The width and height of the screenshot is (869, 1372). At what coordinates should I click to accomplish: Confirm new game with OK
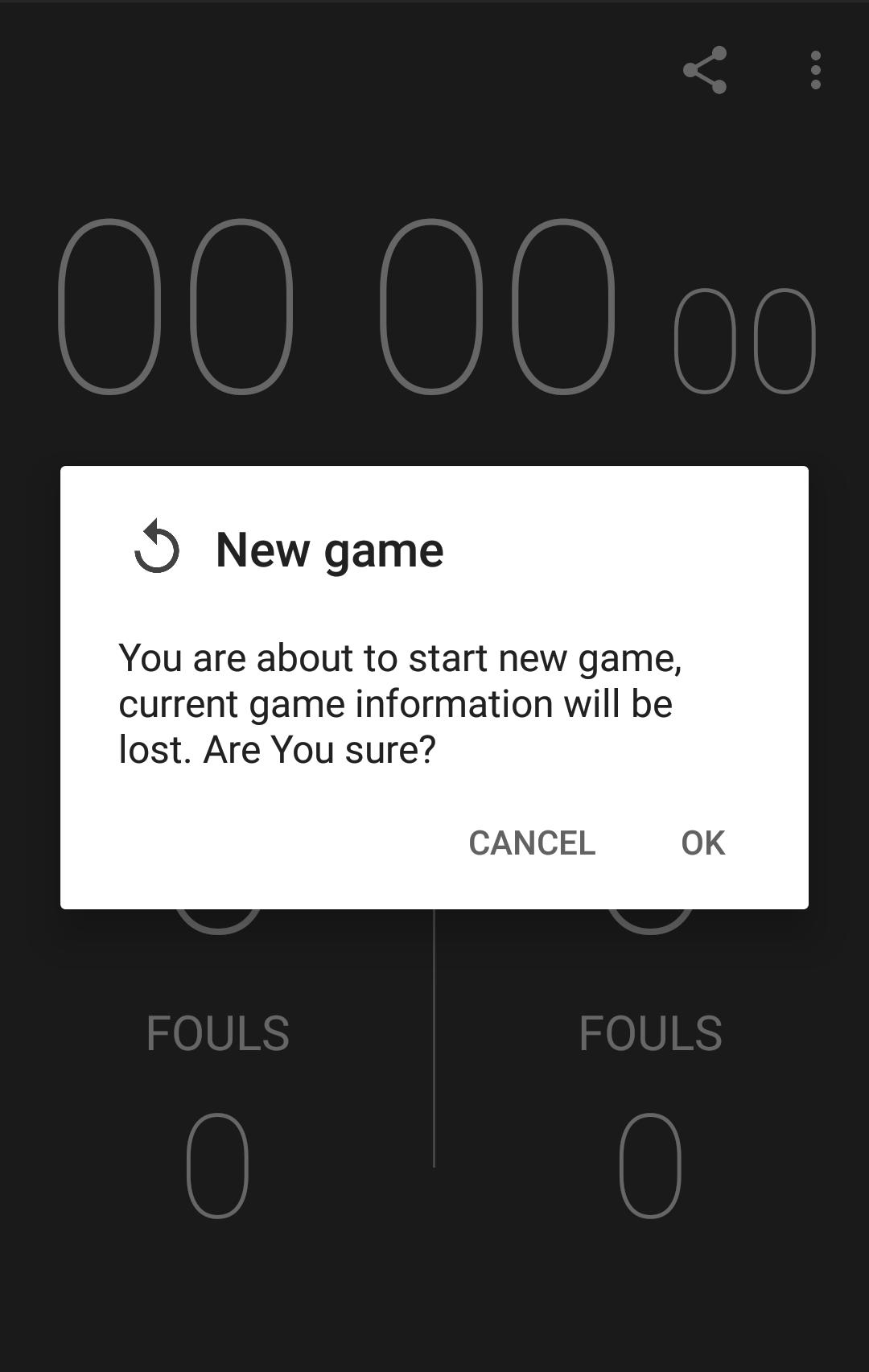point(702,843)
